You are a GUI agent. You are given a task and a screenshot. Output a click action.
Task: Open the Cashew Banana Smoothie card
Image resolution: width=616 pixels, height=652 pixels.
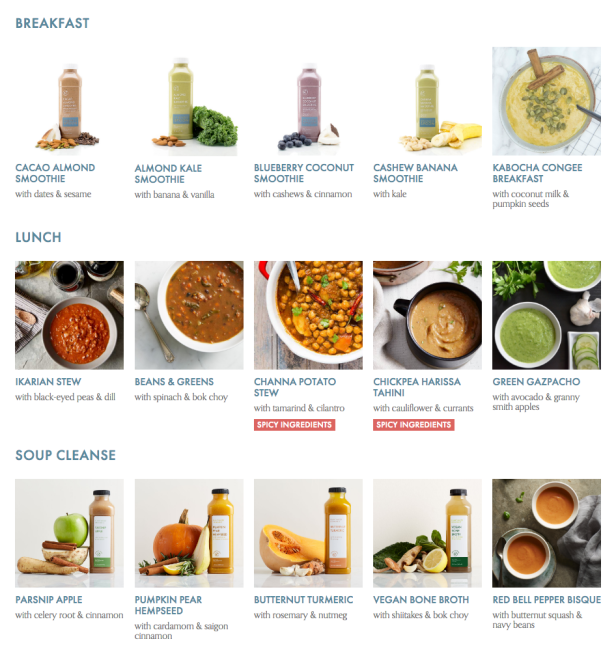(427, 101)
